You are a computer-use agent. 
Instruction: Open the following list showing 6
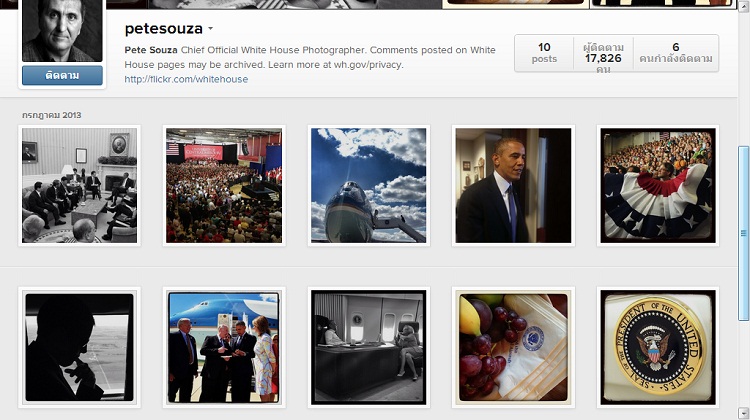(x=676, y=53)
